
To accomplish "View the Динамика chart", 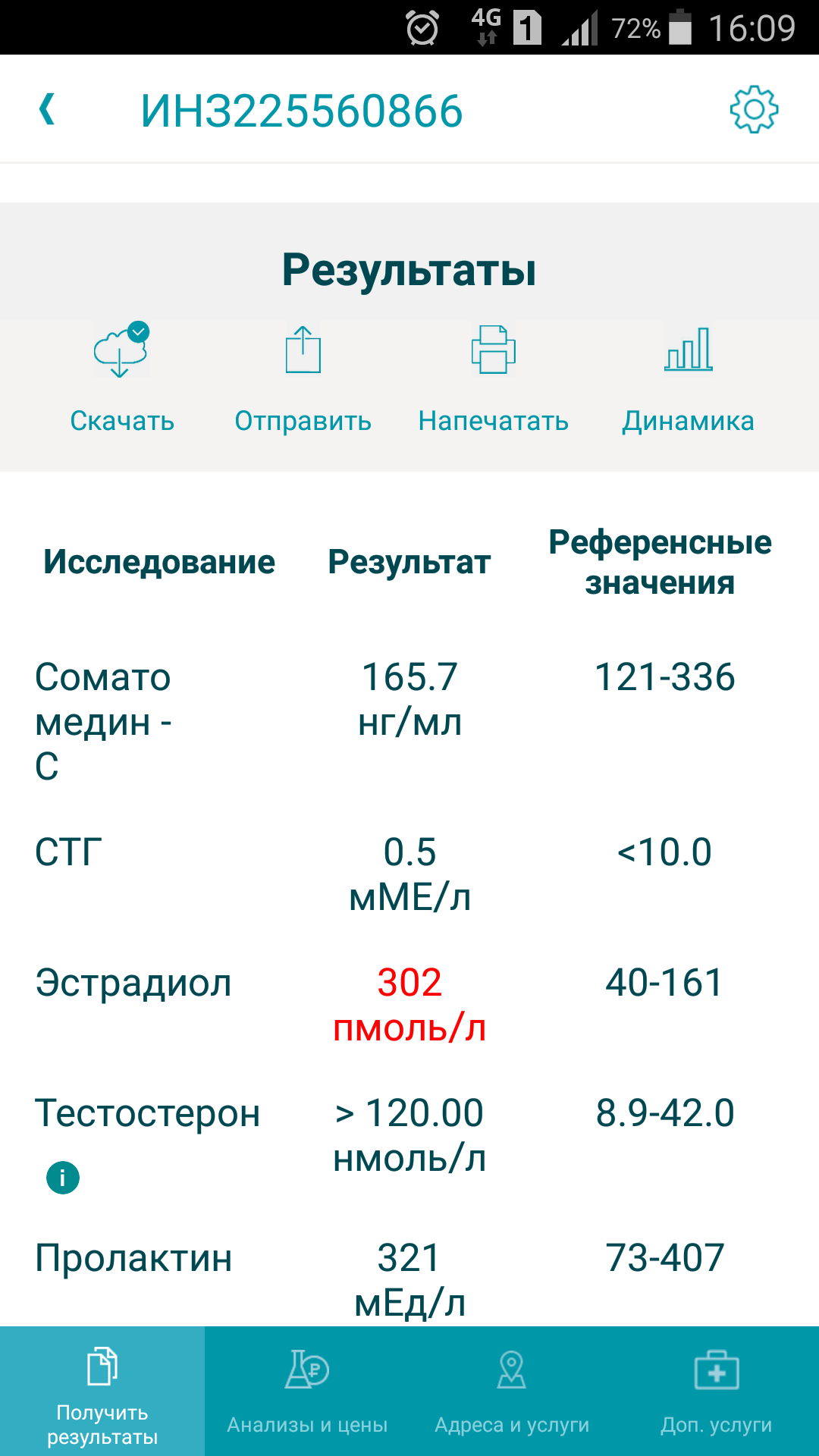I will tap(689, 379).
